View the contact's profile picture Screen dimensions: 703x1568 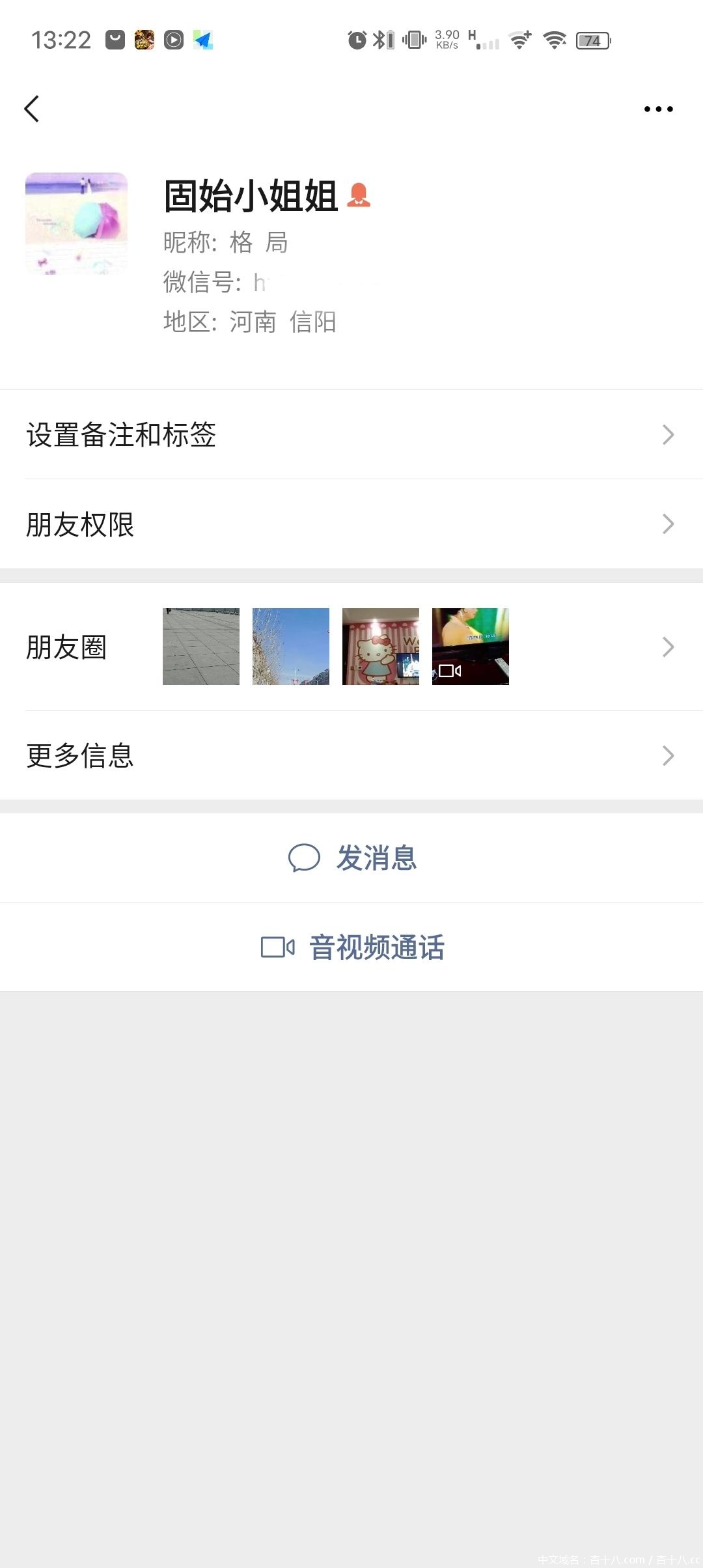point(76,223)
